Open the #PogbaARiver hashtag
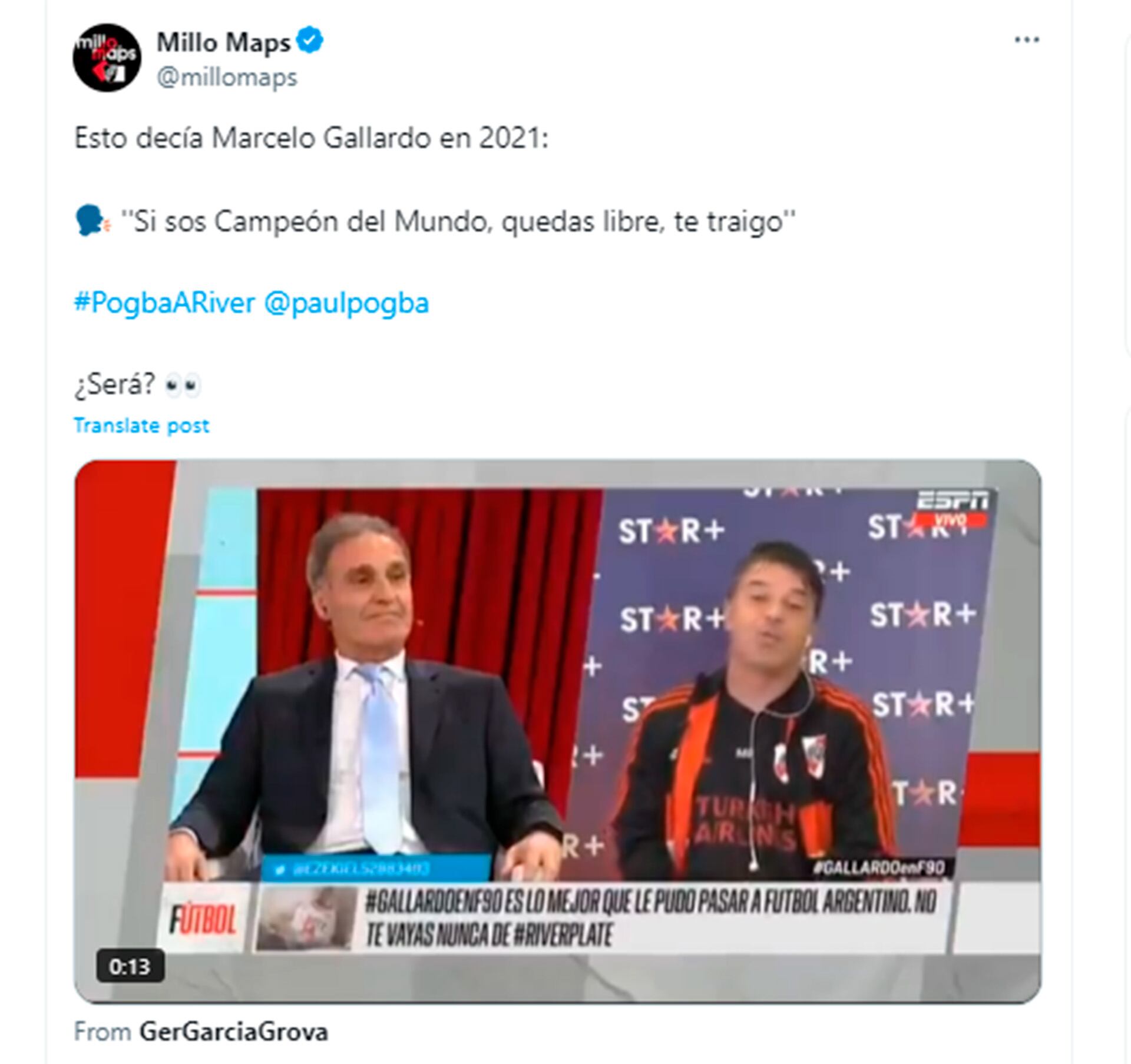 [x=164, y=303]
